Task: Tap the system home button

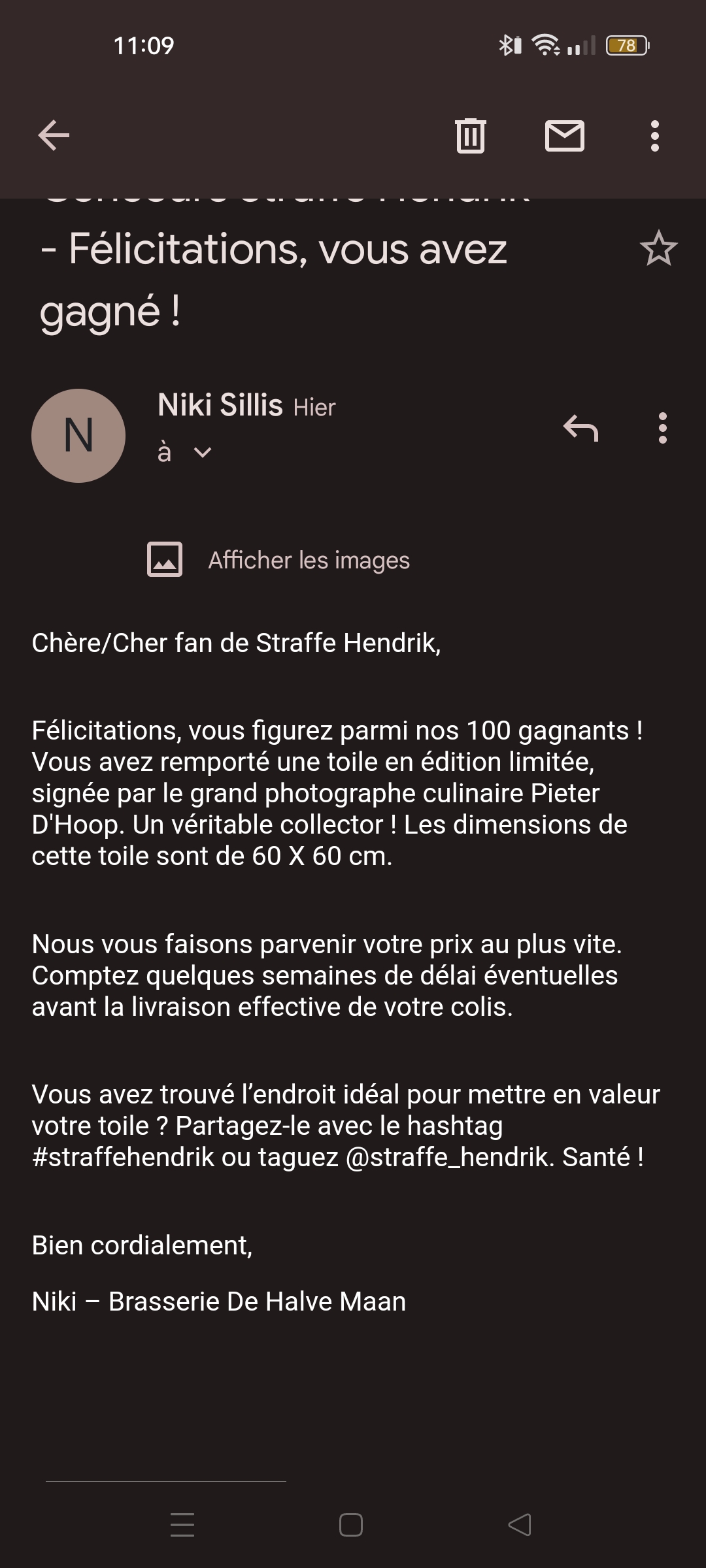Action: coord(351,1526)
